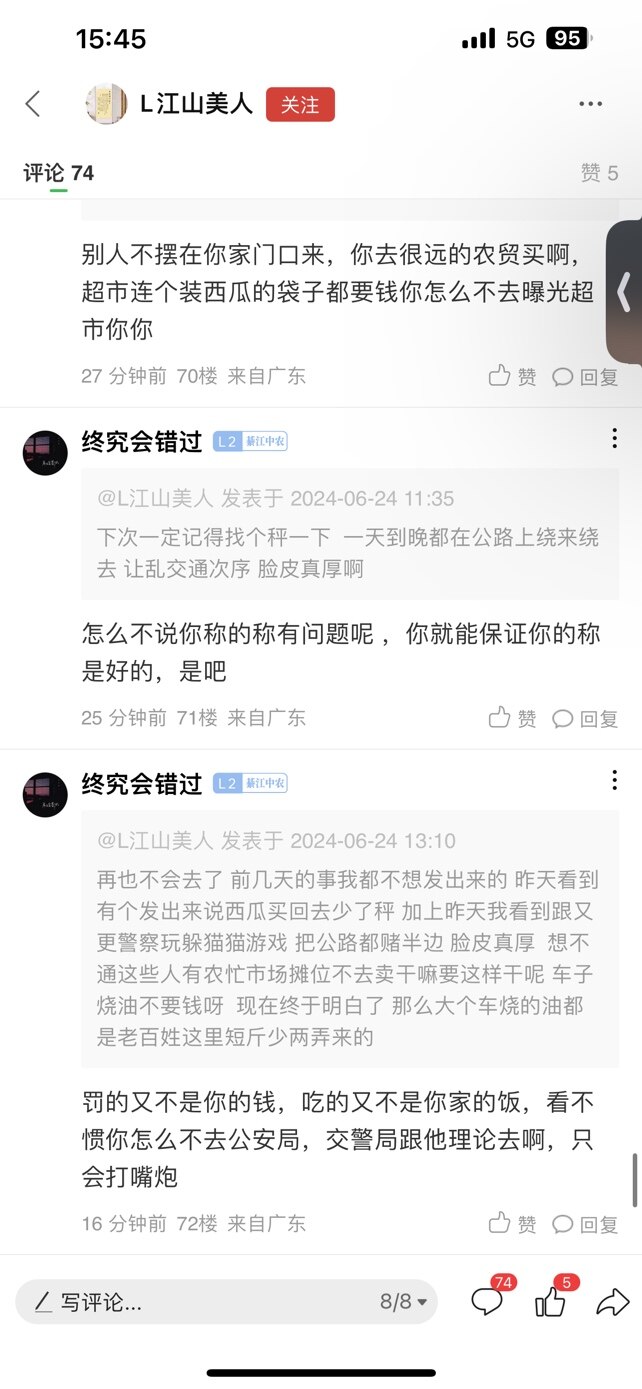Screen dimensions: 642x1389
Task: Open the comments bubble with 74 badge
Action: (x=488, y=1301)
